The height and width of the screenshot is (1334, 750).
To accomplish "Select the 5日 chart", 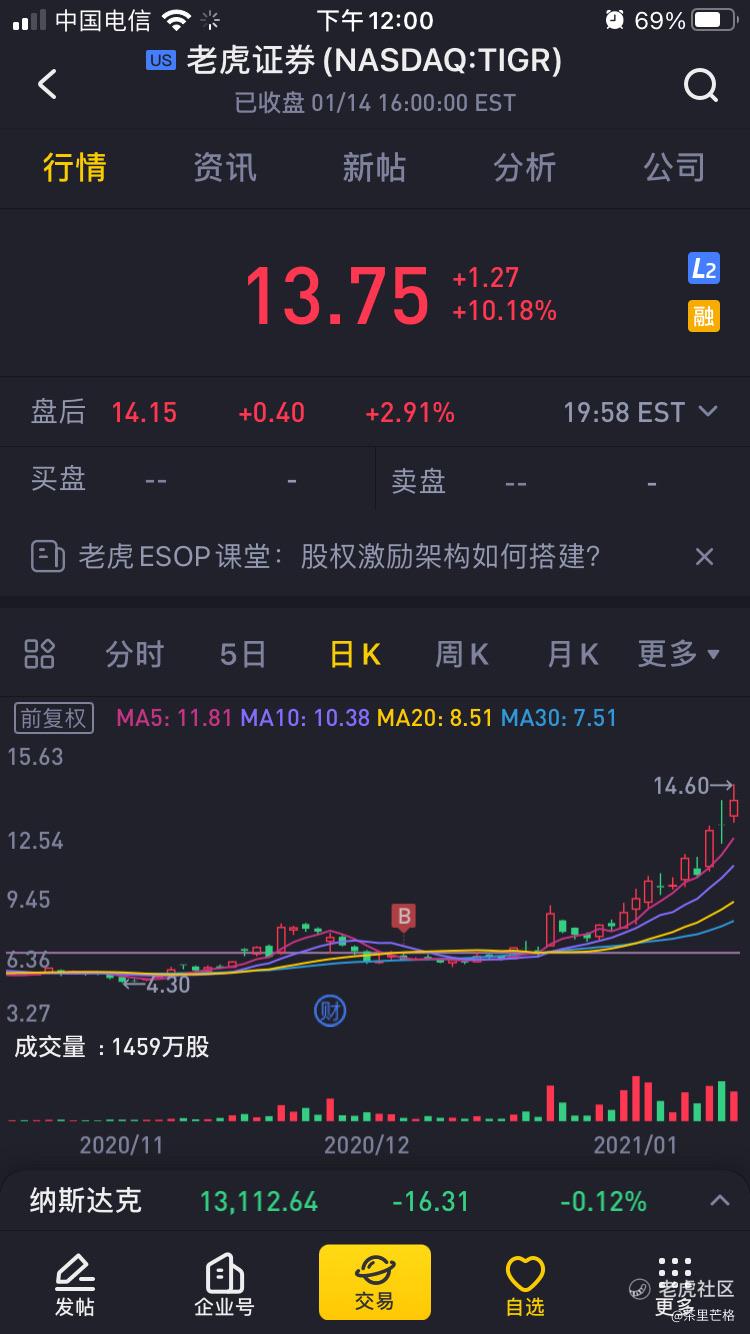I will [243, 654].
